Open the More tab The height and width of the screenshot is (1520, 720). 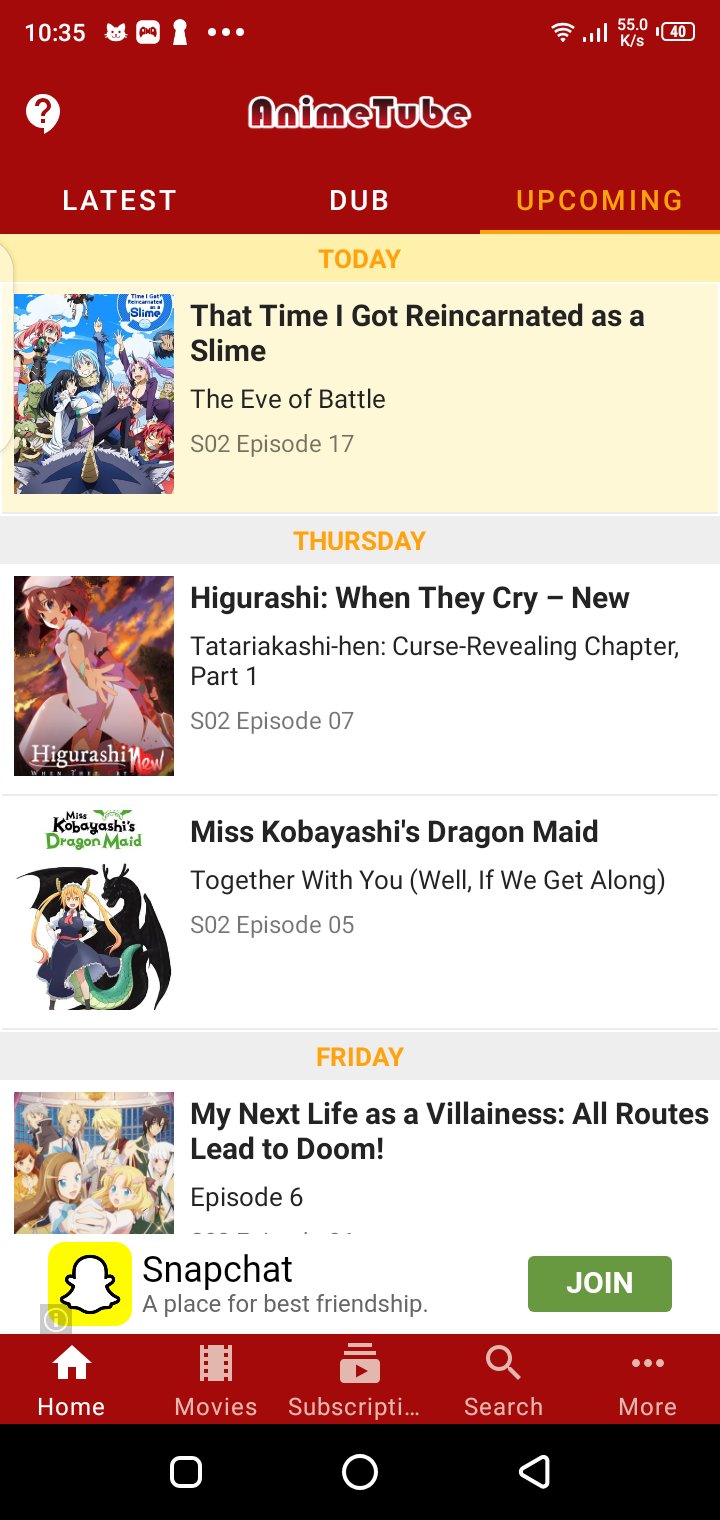pos(647,1380)
